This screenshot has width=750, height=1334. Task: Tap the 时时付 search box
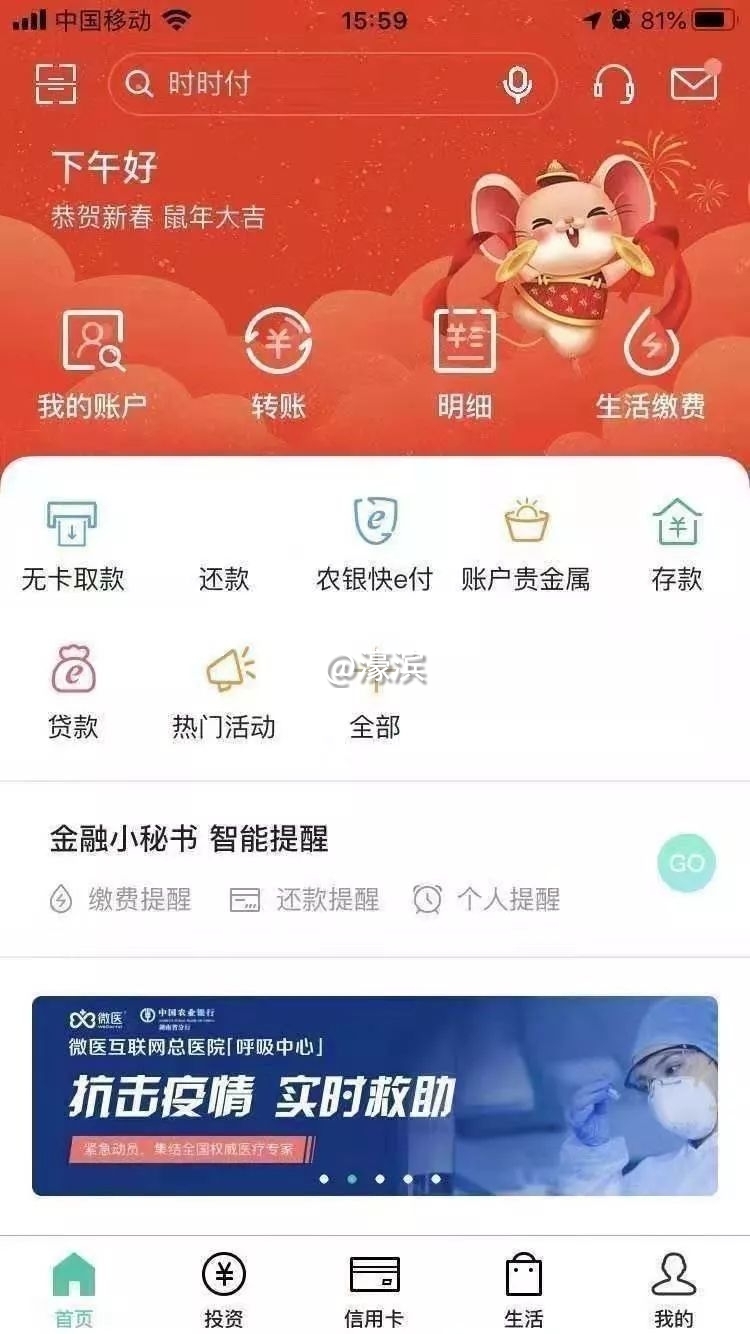coord(310,84)
